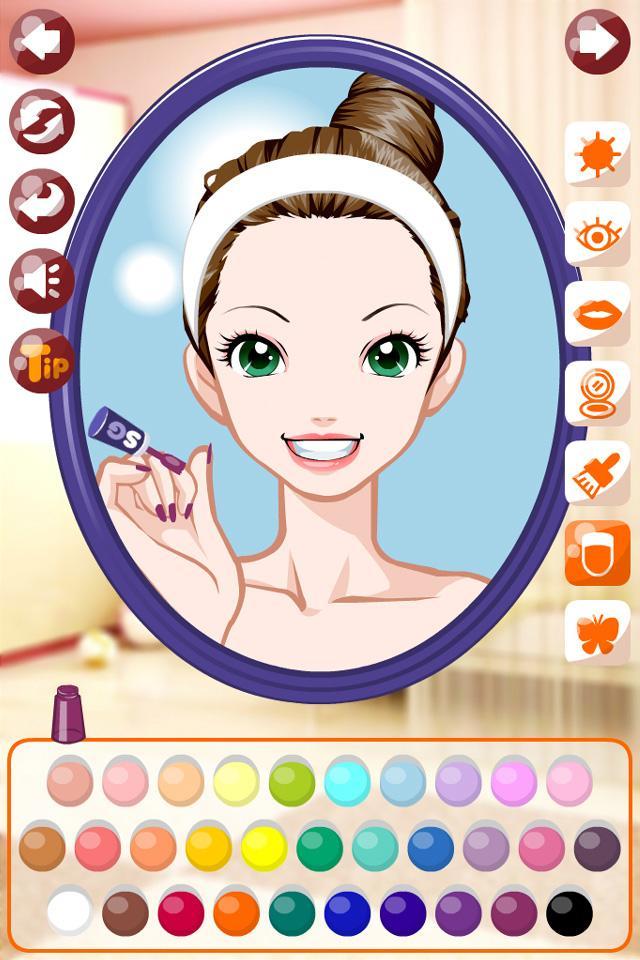Undo the last change
640x960 pixels.
coord(42,201)
